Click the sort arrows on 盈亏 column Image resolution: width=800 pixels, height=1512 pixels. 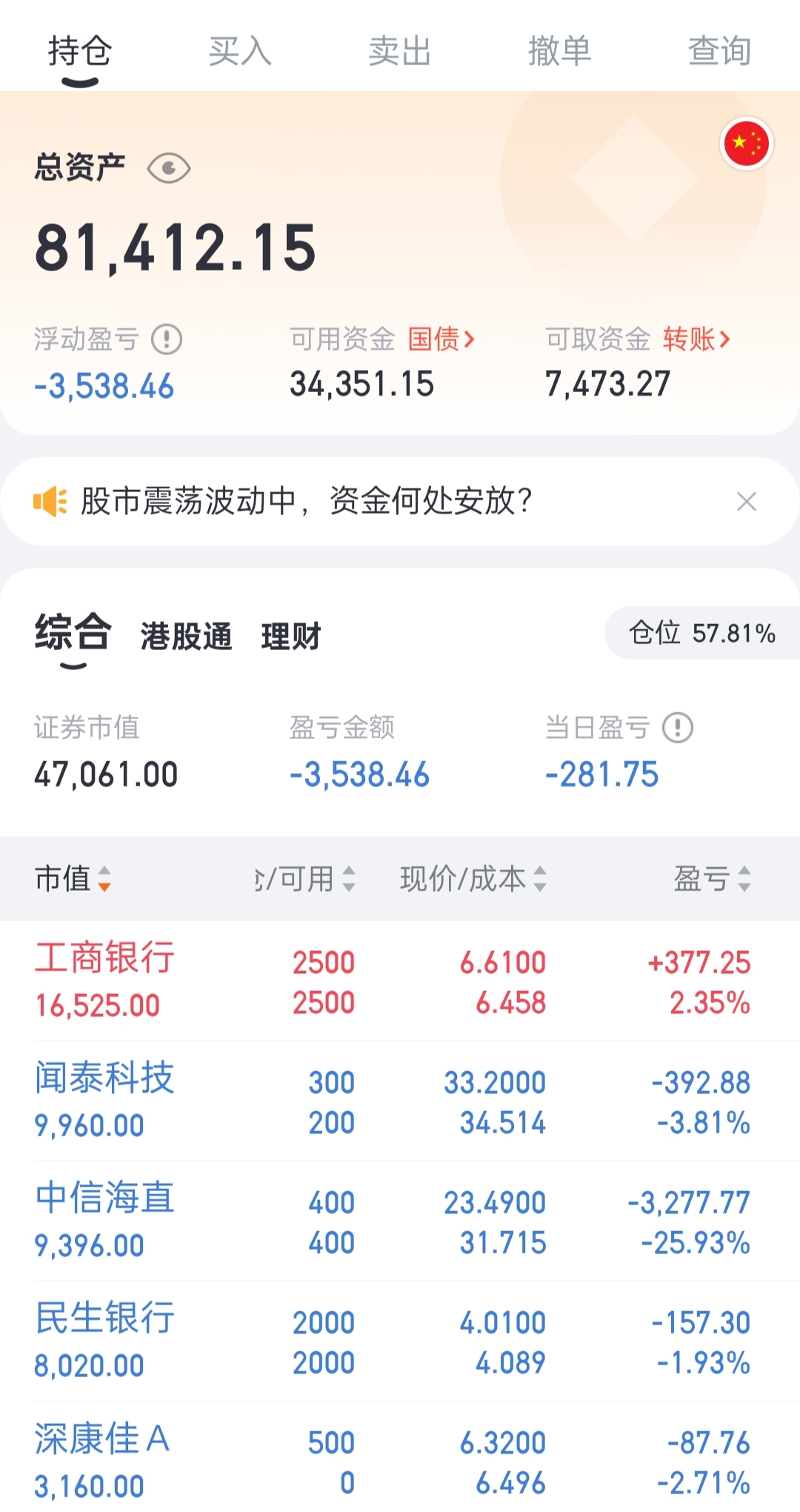(x=744, y=882)
